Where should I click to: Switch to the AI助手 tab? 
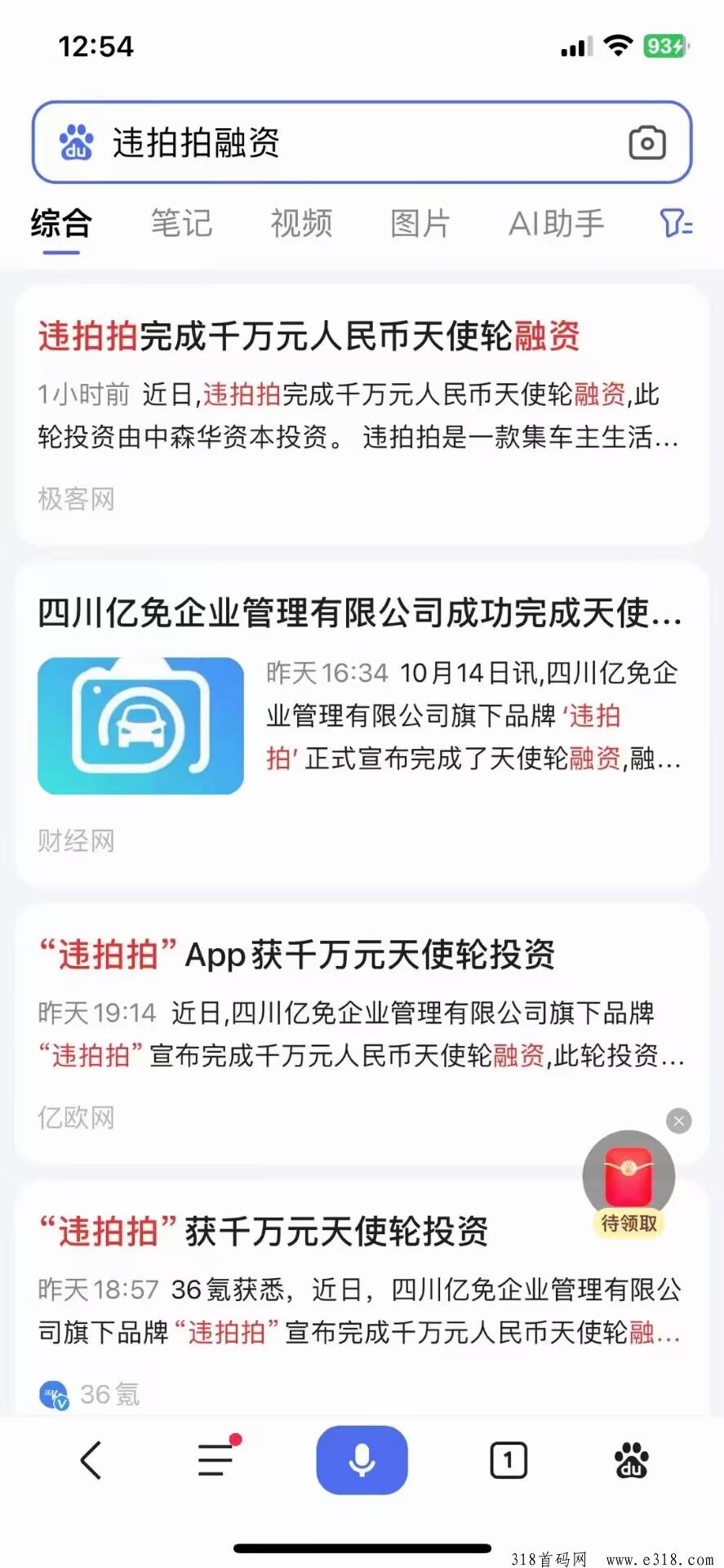(x=556, y=223)
